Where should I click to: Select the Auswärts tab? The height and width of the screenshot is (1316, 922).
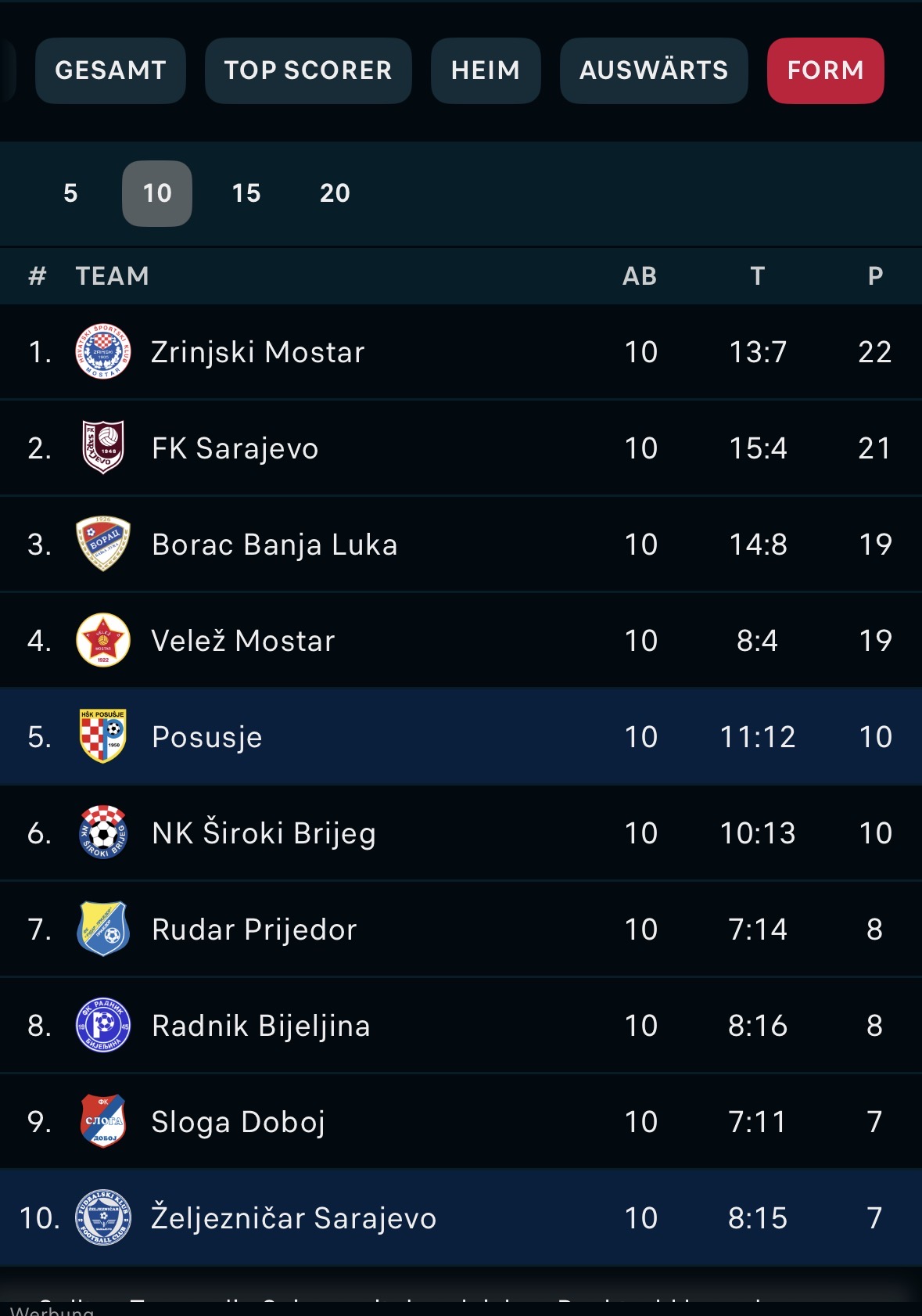(654, 70)
